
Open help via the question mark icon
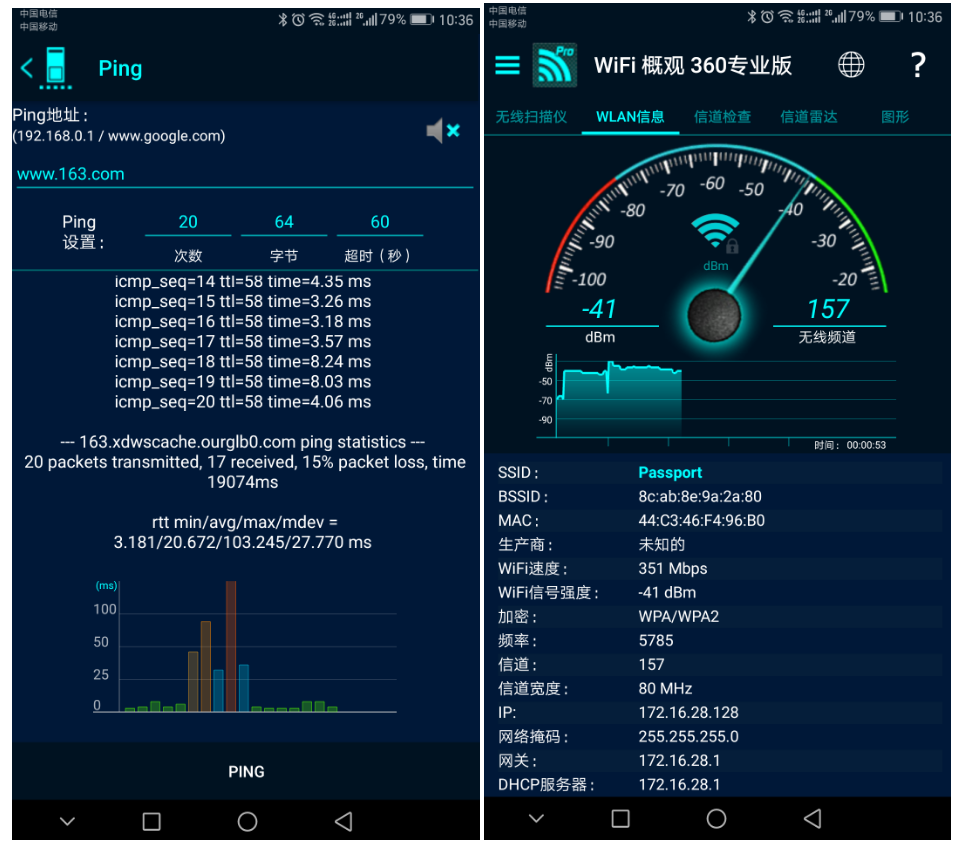918,66
